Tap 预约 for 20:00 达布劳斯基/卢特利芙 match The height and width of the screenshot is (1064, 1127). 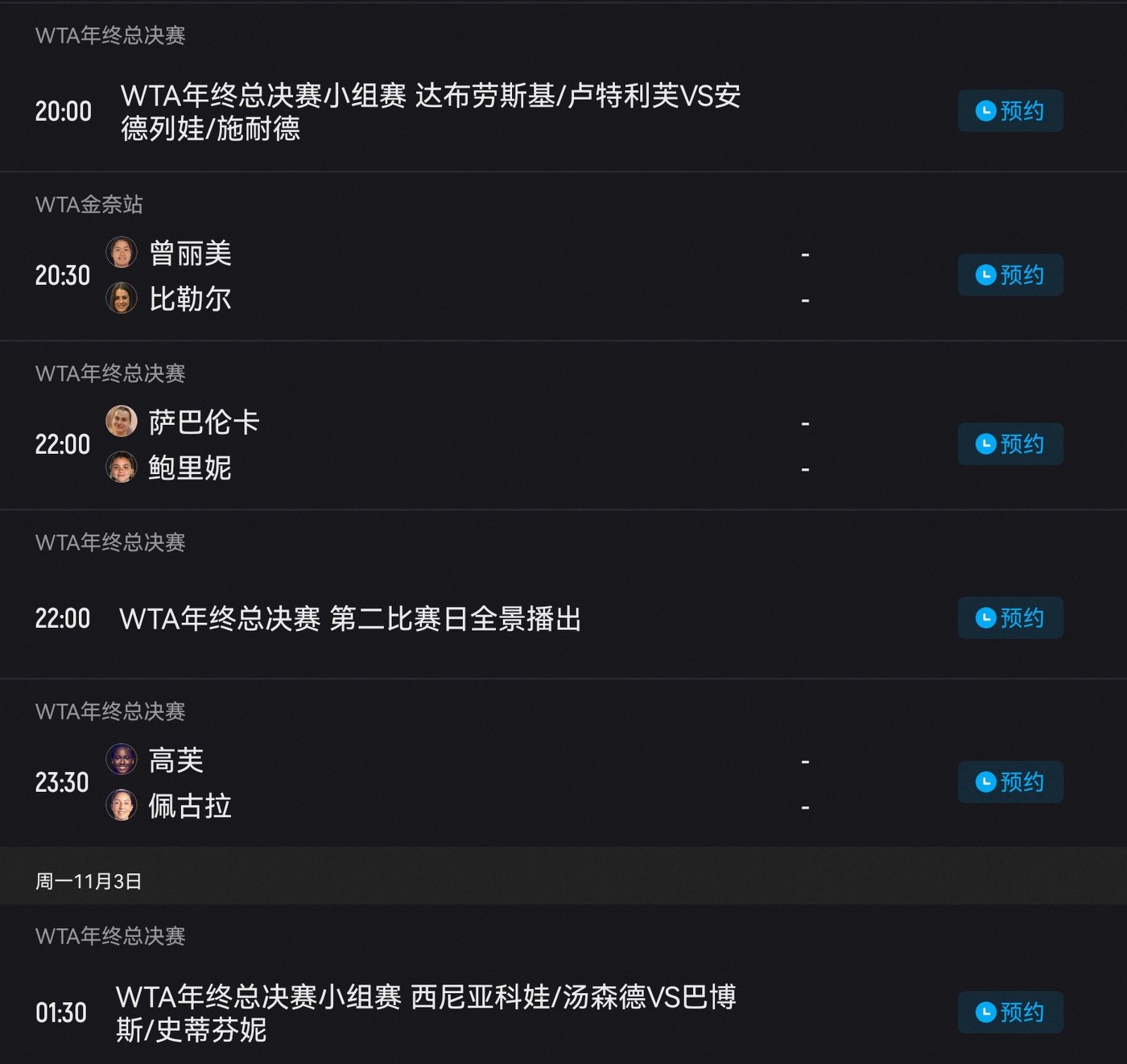1010,111
